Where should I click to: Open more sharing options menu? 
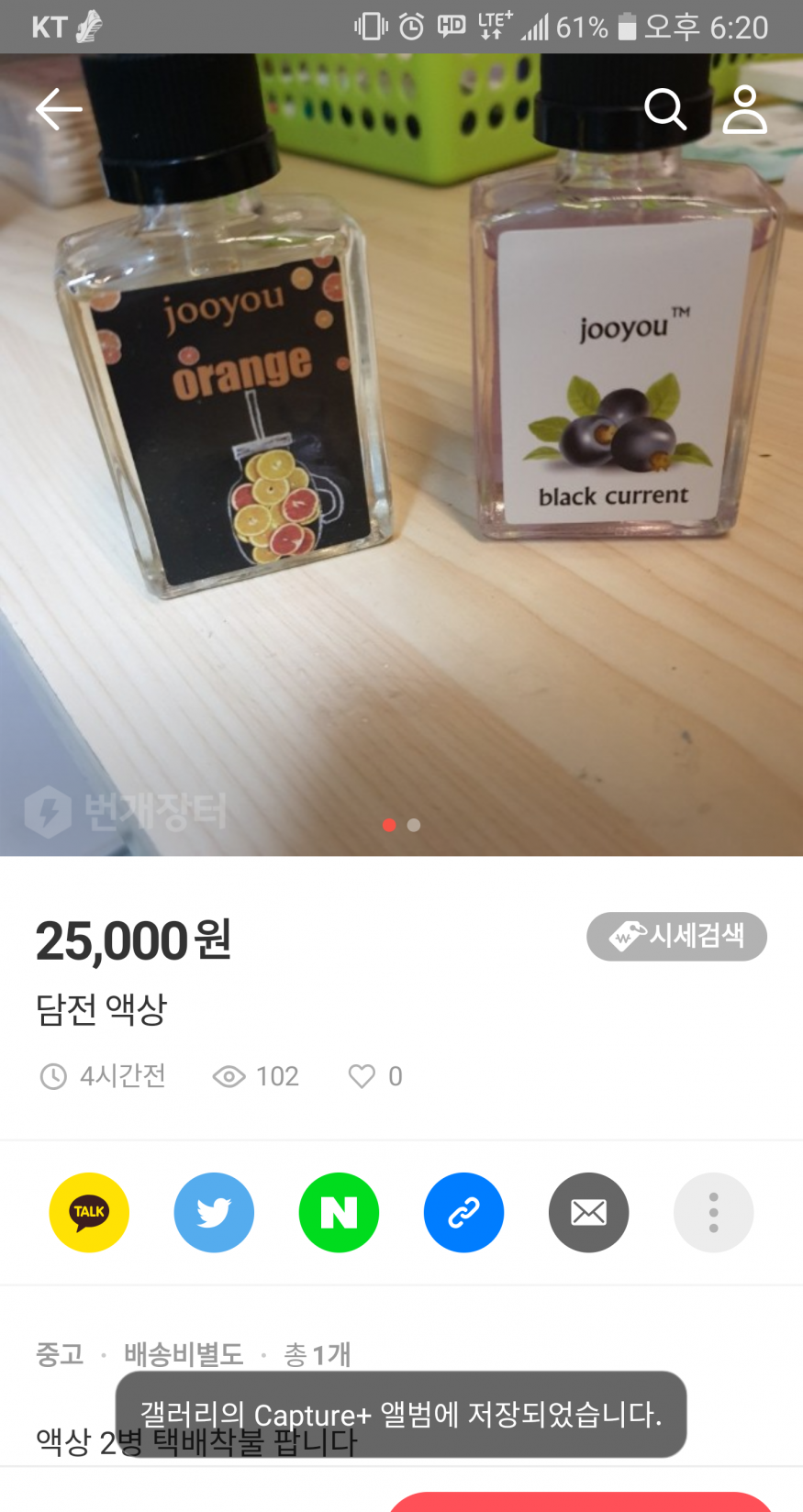[713, 1212]
